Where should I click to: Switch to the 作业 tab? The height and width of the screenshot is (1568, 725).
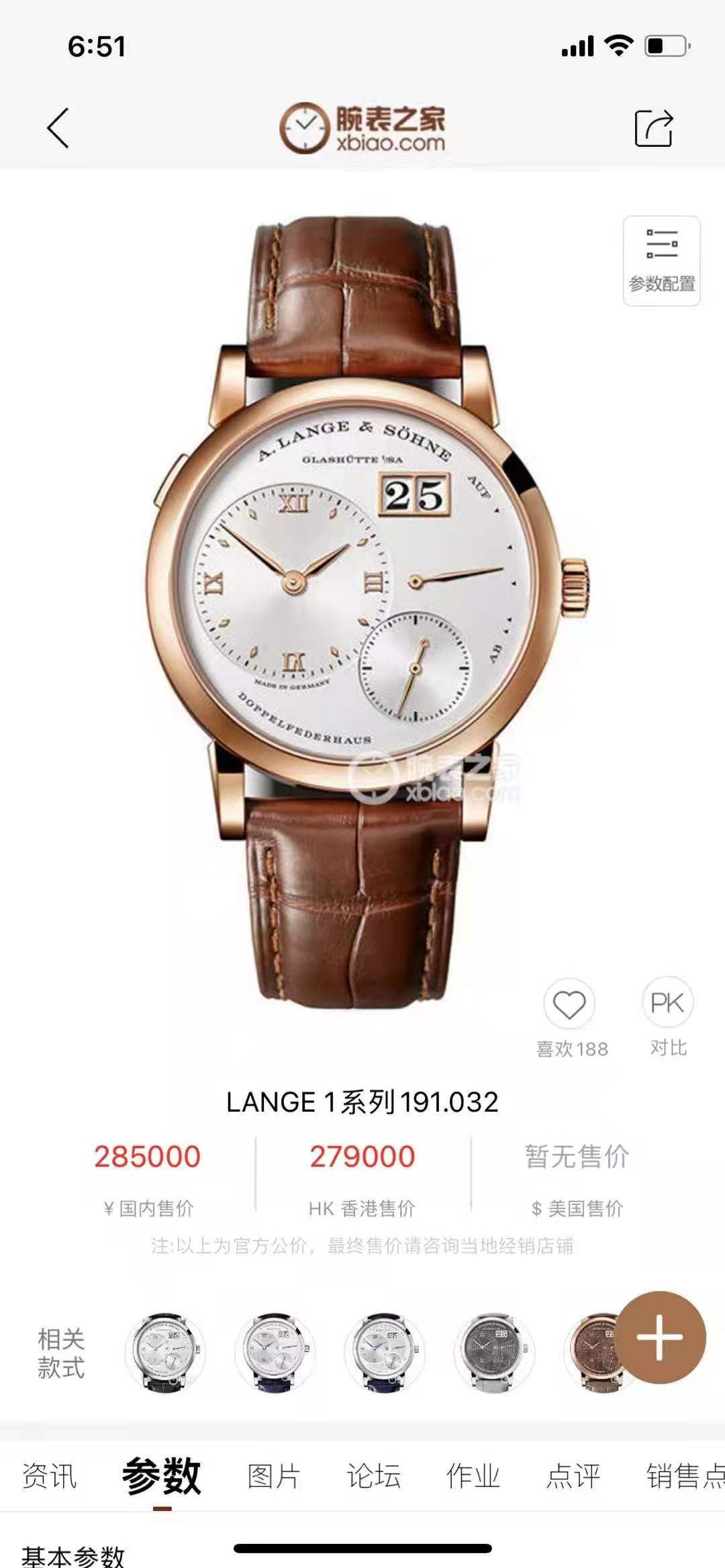(473, 1476)
